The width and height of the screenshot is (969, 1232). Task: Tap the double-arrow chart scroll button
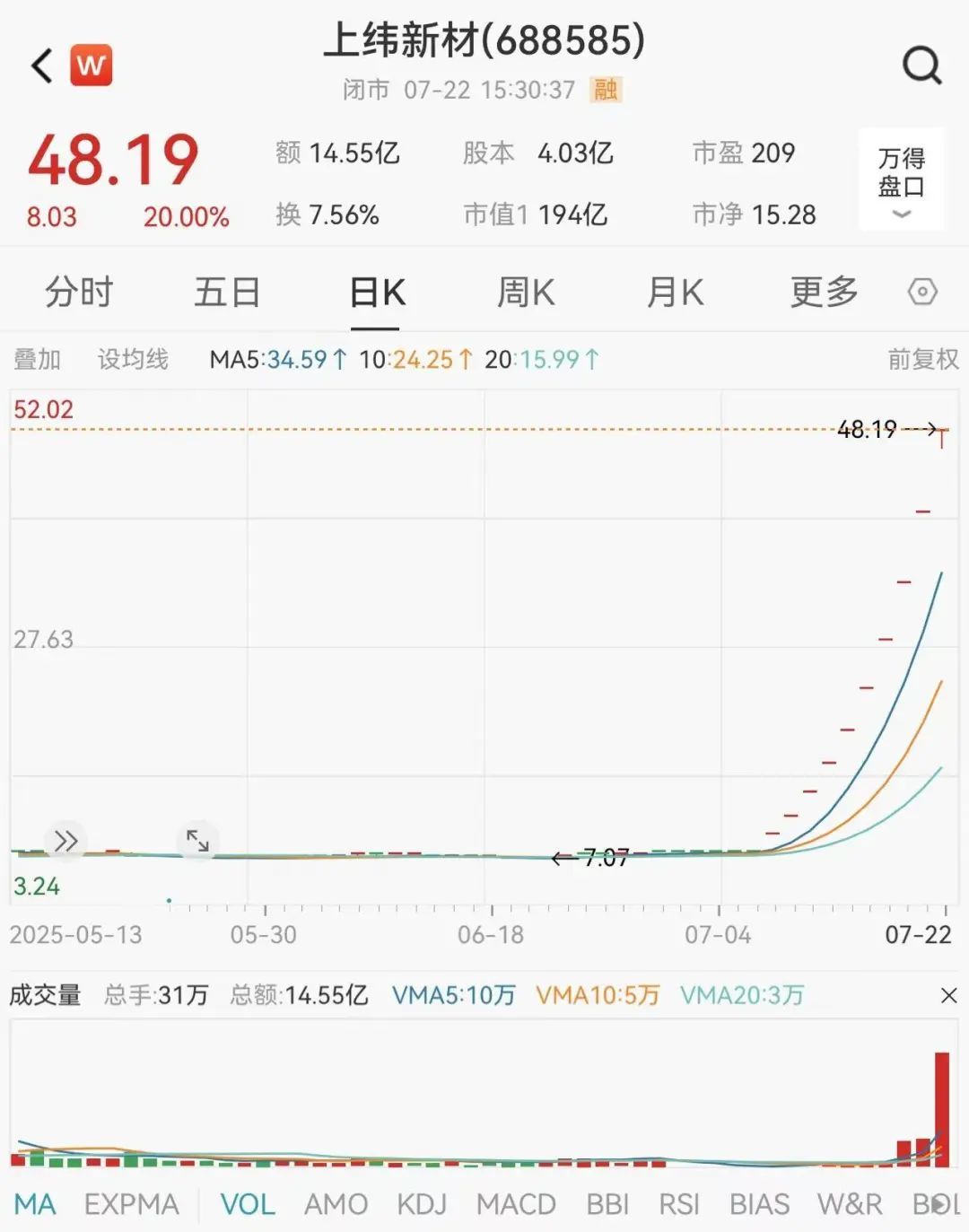pos(65,841)
